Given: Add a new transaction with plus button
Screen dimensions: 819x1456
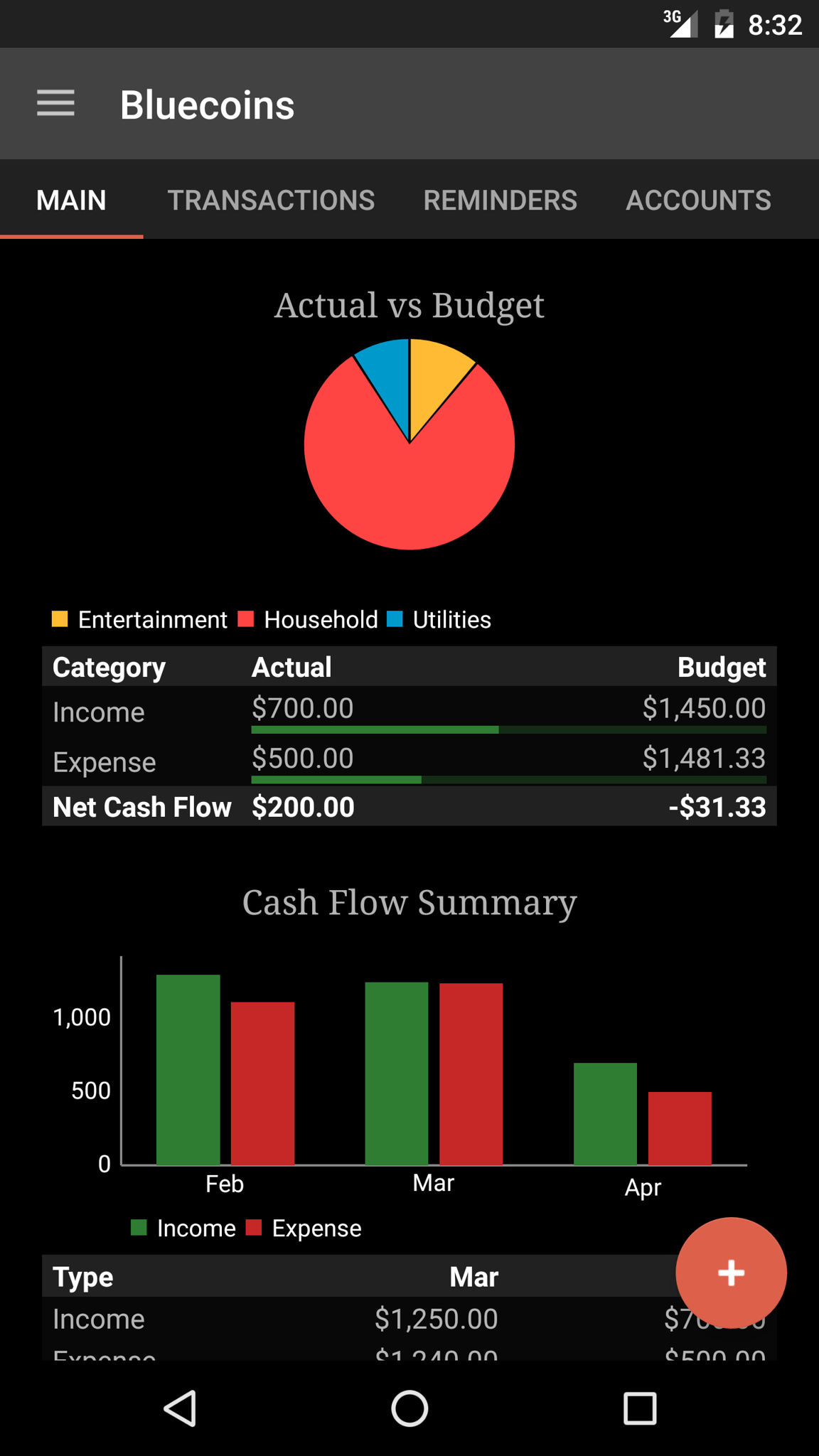Looking at the screenshot, I should coord(731,1273).
